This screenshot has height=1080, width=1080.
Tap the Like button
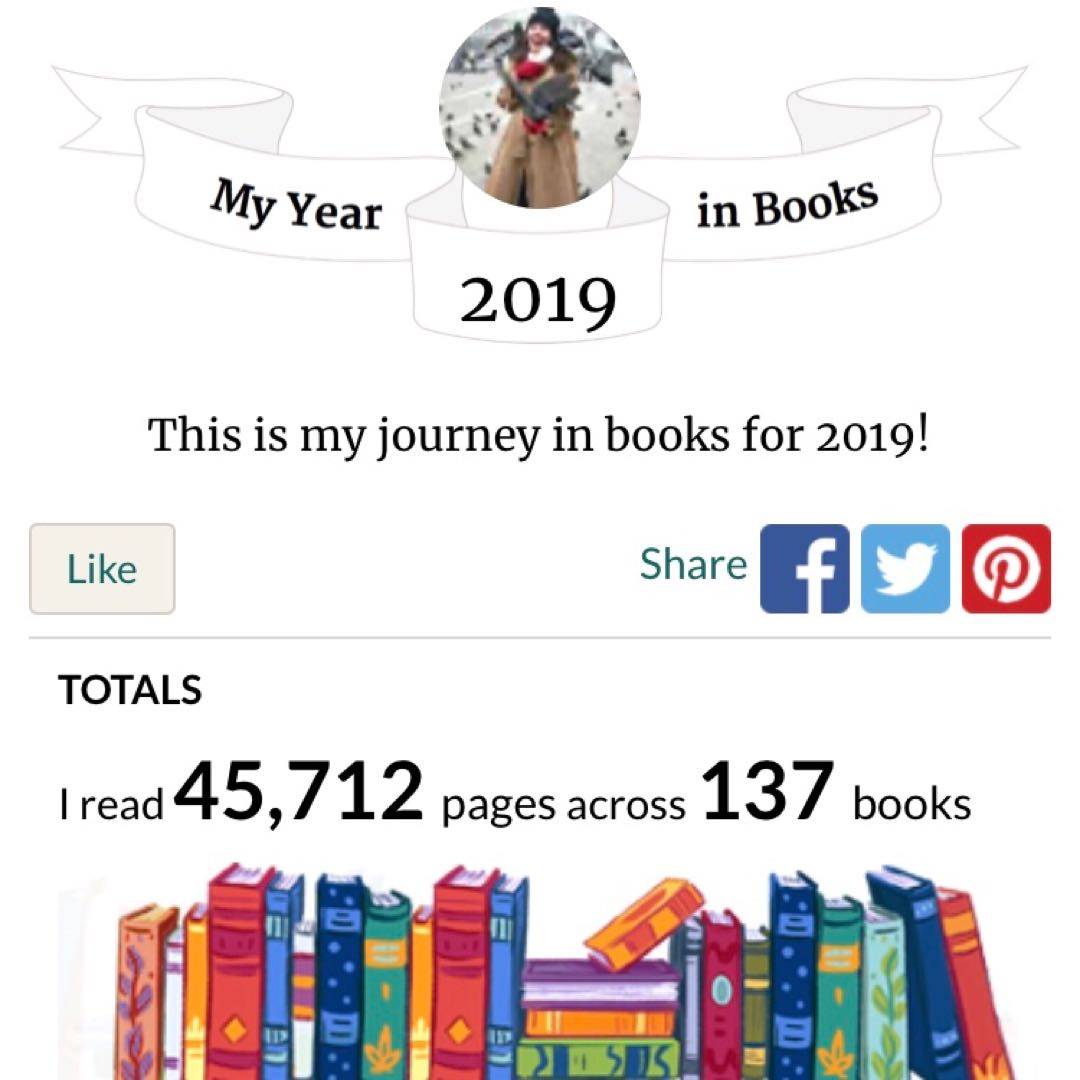click(102, 569)
